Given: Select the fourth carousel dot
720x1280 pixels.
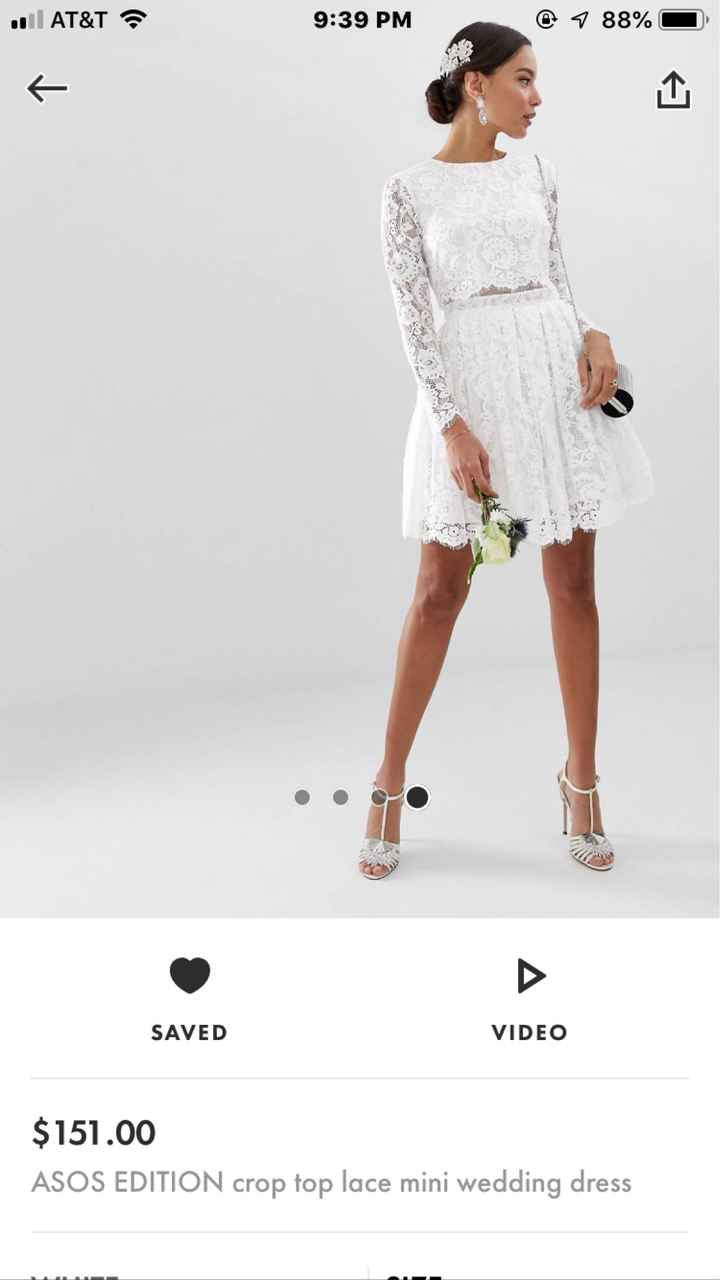Looking at the screenshot, I should tap(414, 797).
